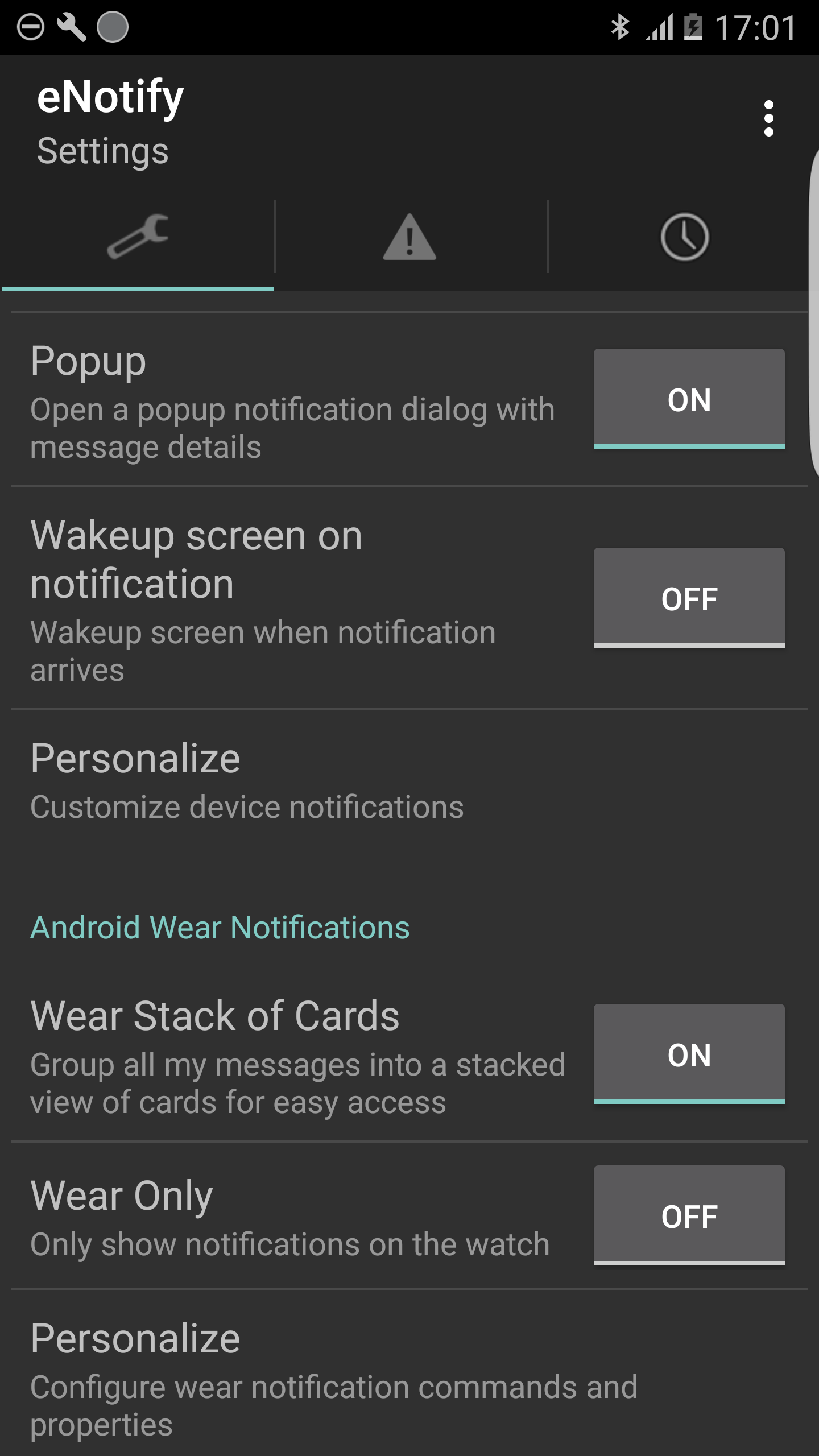
Task: Open Personalize for device notifications
Action: (x=409, y=781)
